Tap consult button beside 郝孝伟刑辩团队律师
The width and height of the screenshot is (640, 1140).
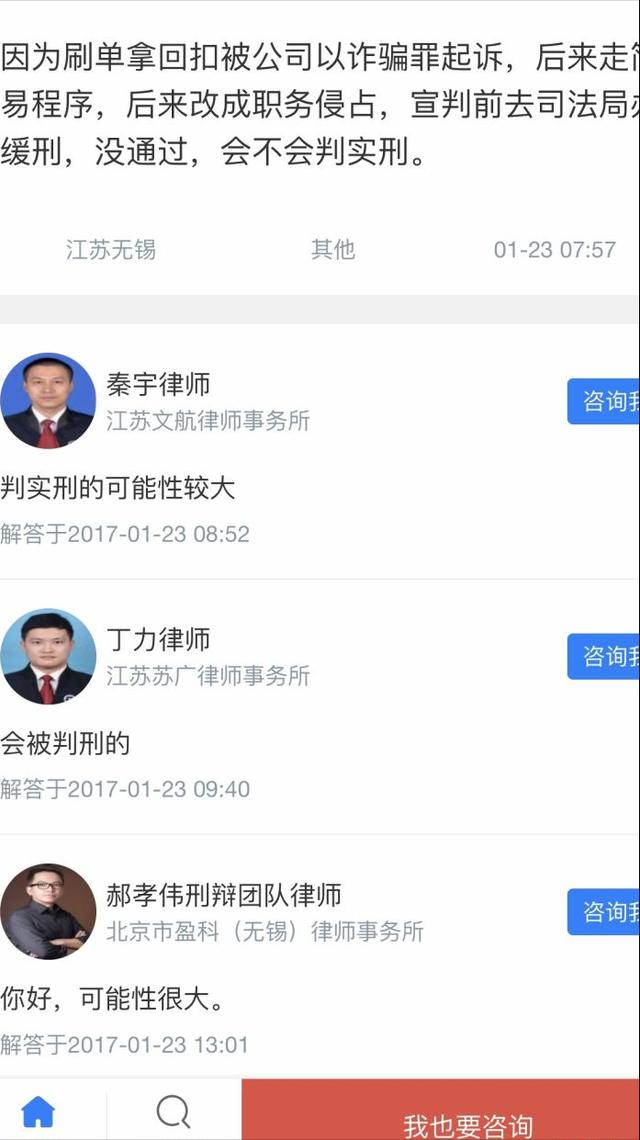[603, 912]
